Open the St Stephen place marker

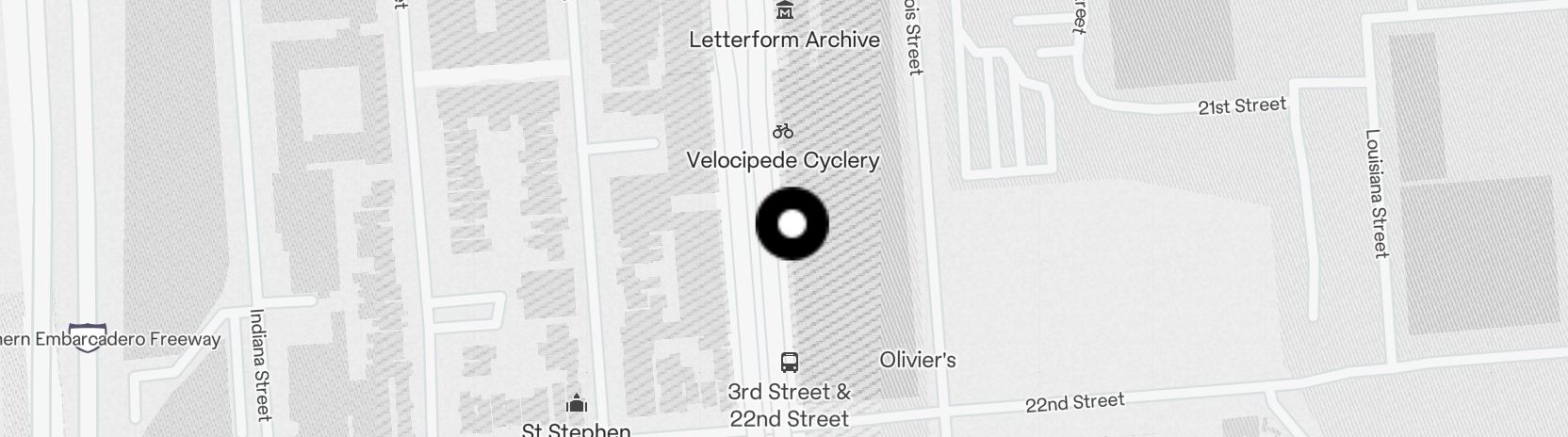pyautogui.click(x=576, y=404)
